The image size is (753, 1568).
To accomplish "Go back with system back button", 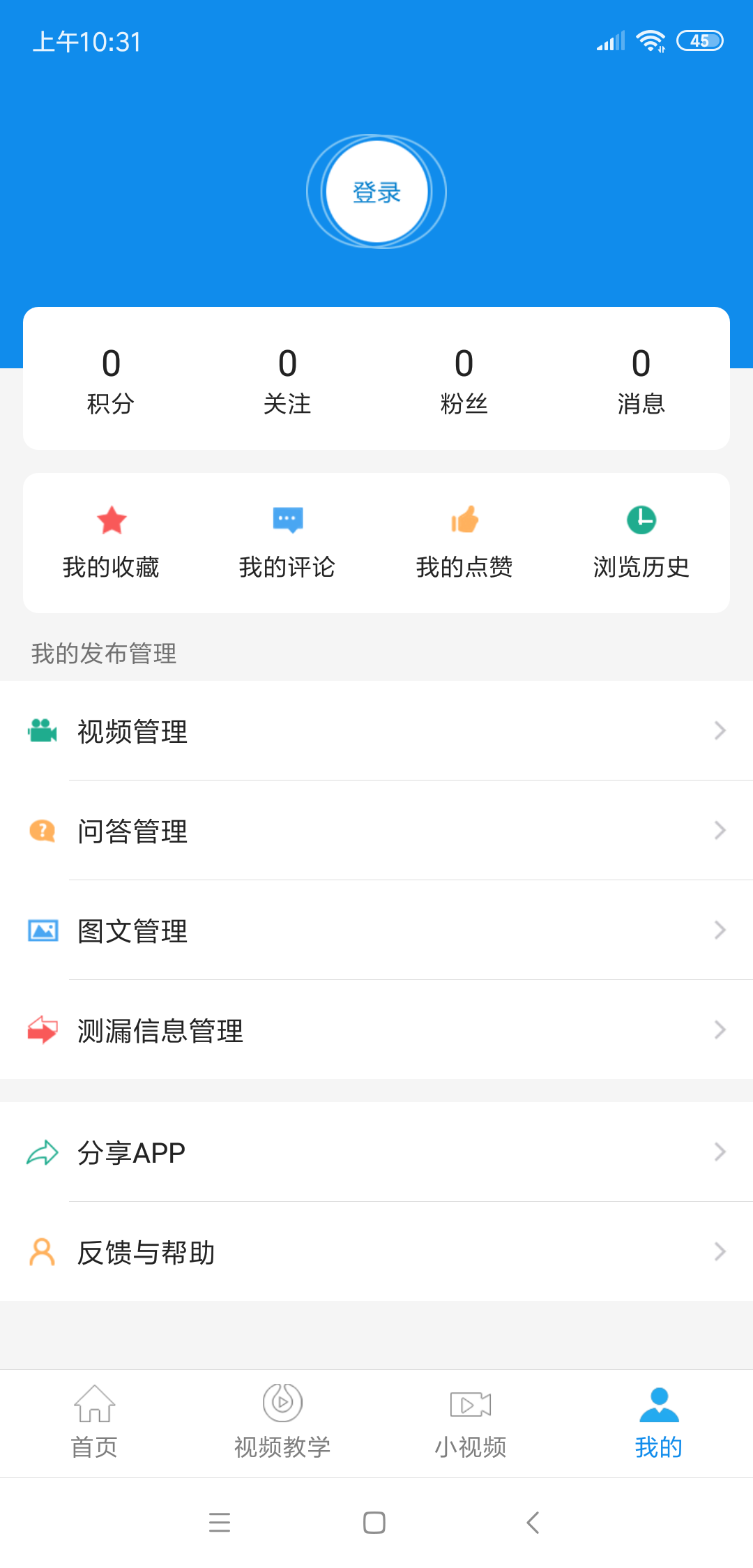I will pos(533,1522).
